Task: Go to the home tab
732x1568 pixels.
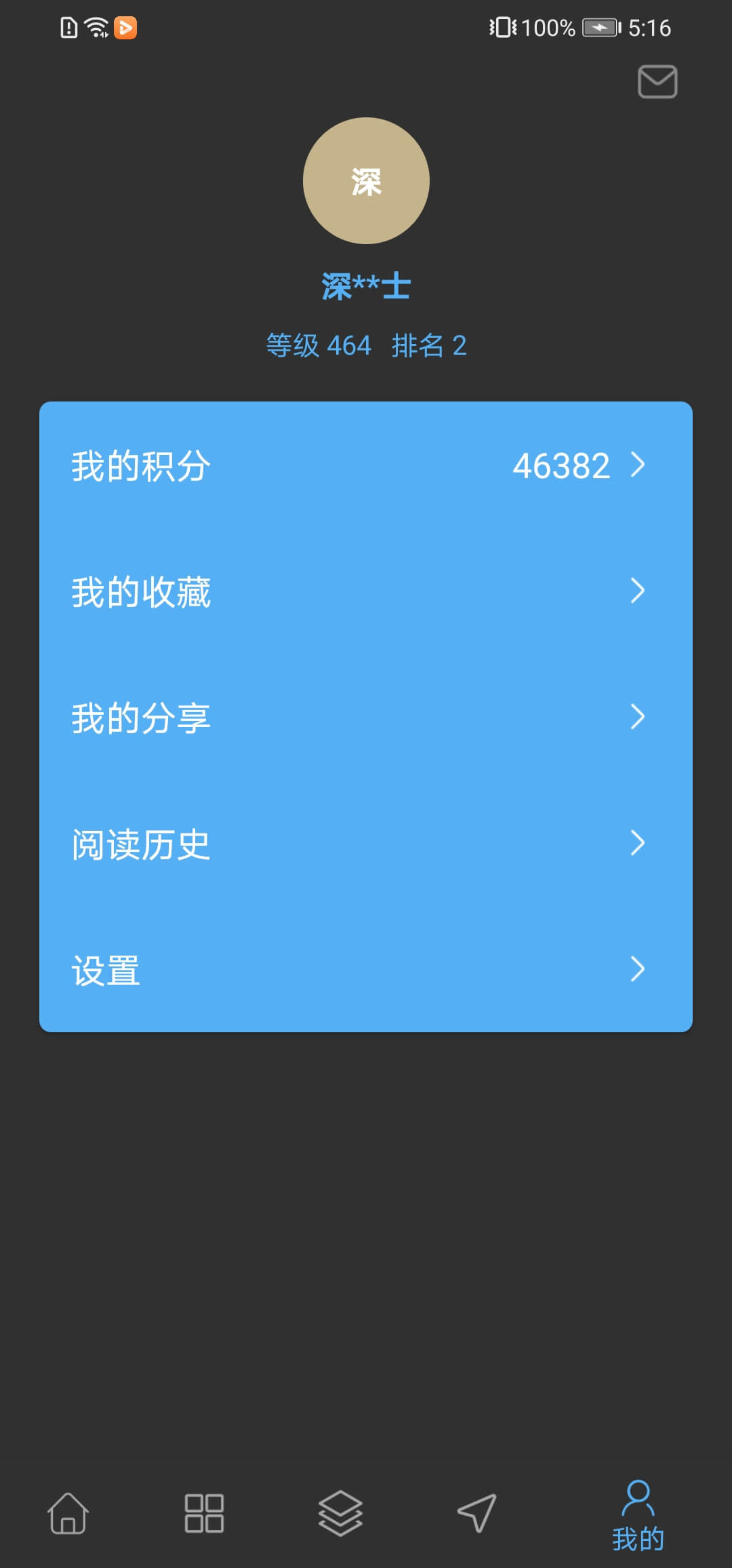Action: point(68,1512)
